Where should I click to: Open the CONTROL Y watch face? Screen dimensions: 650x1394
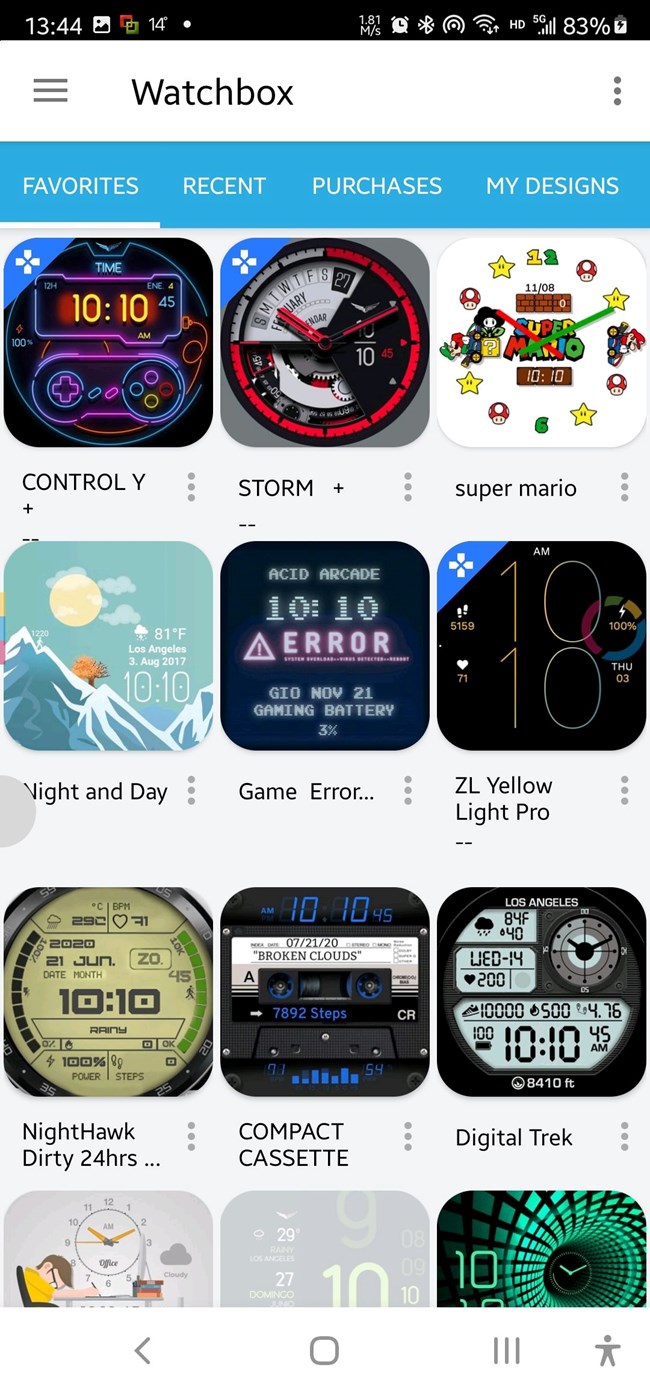tap(108, 342)
